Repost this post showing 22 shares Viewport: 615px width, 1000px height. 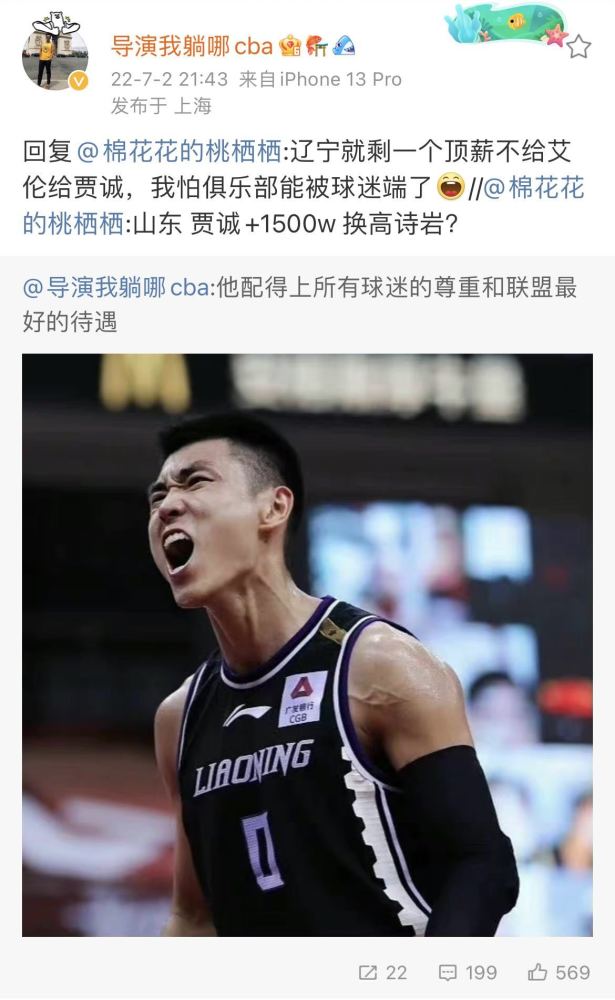click(383, 971)
